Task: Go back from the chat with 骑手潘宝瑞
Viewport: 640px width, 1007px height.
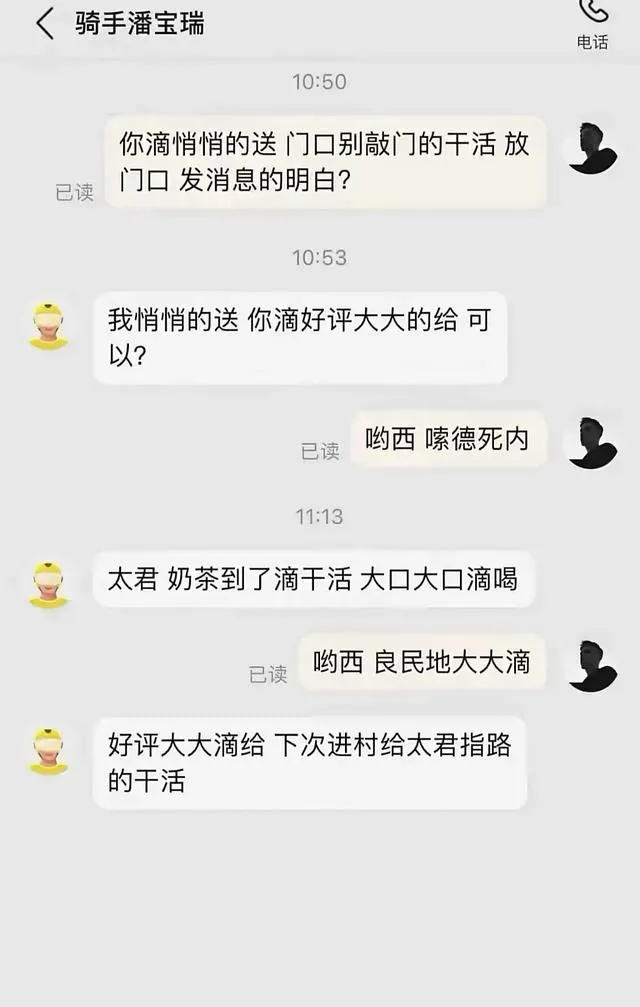Action: [x=44, y=24]
